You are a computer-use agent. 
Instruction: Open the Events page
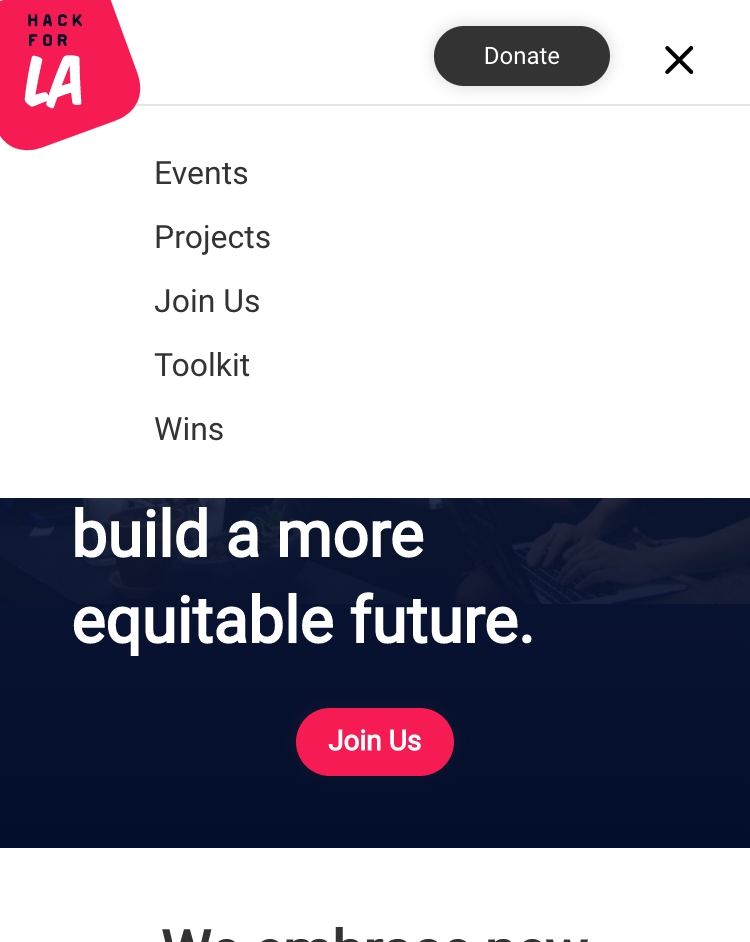tap(201, 174)
